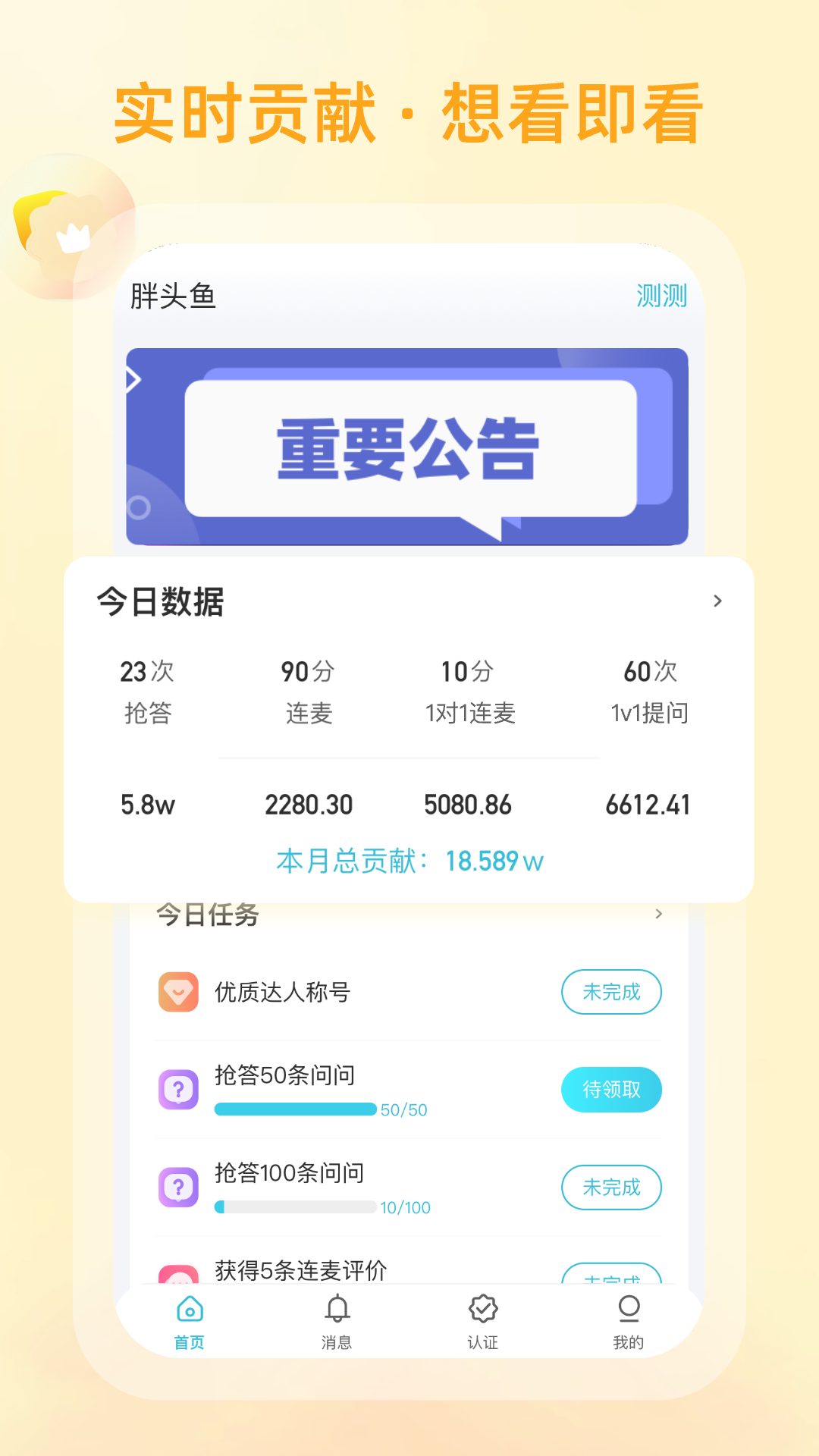Open the 重要公告 announcement banner

(409, 447)
